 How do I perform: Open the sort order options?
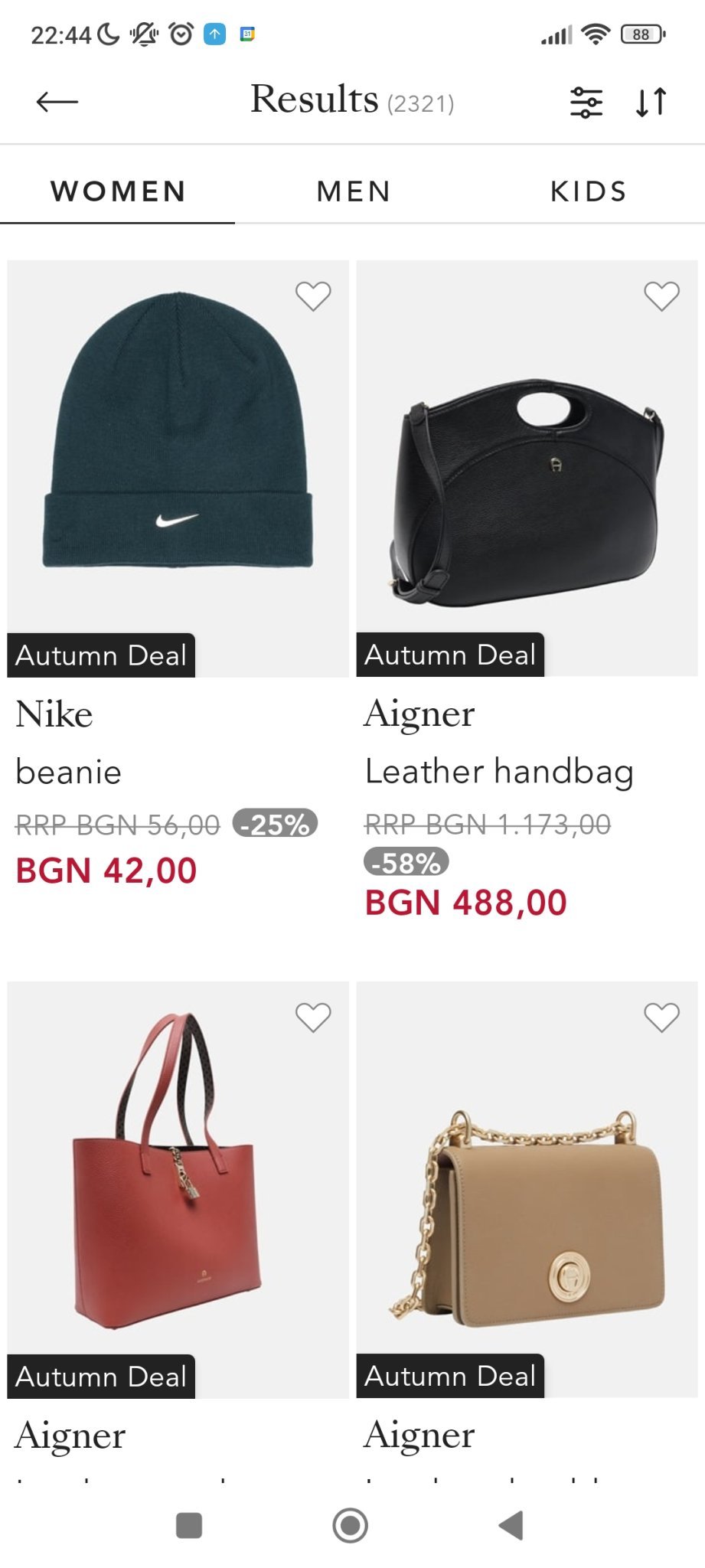coord(651,102)
